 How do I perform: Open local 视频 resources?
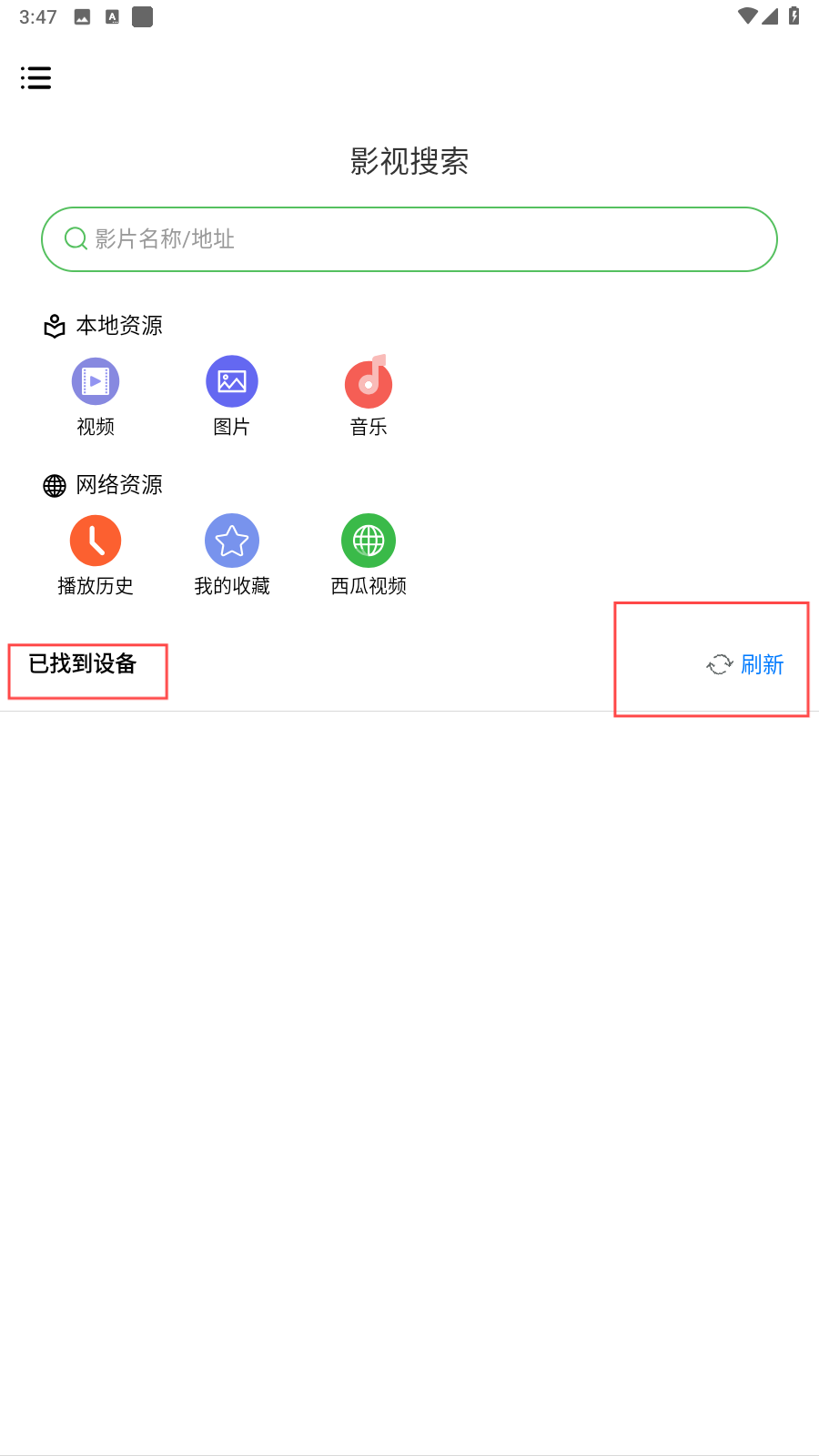[x=96, y=397]
